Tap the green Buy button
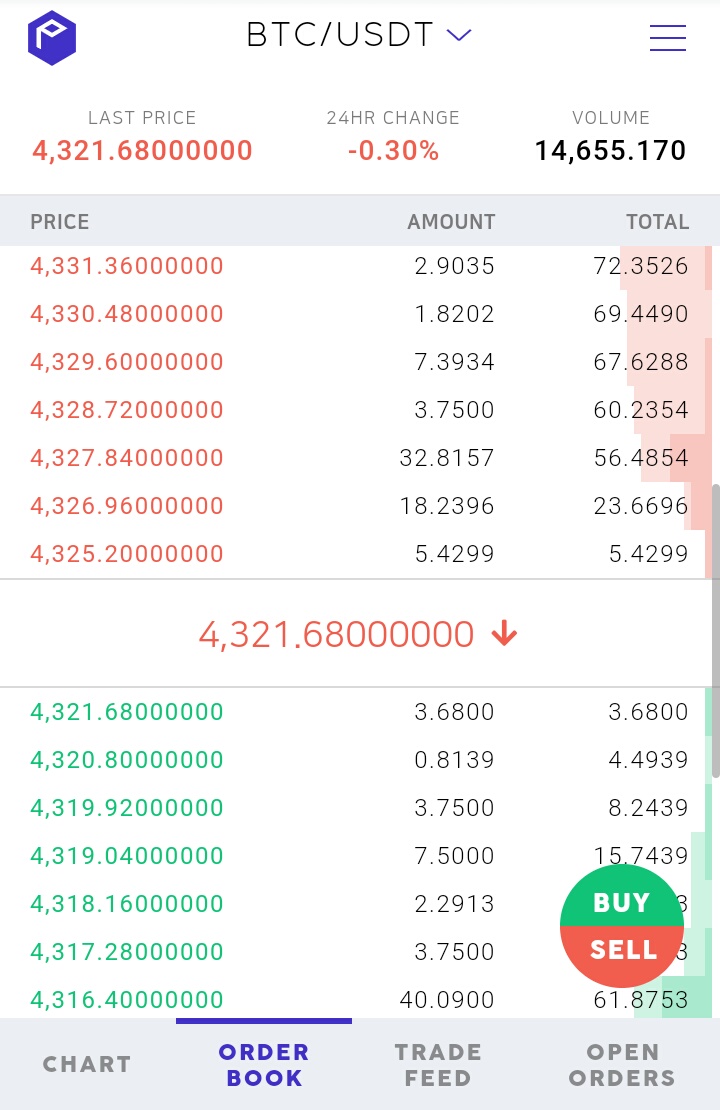Image resolution: width=720 pixels, height=1110 pixels. coord(621,901)
